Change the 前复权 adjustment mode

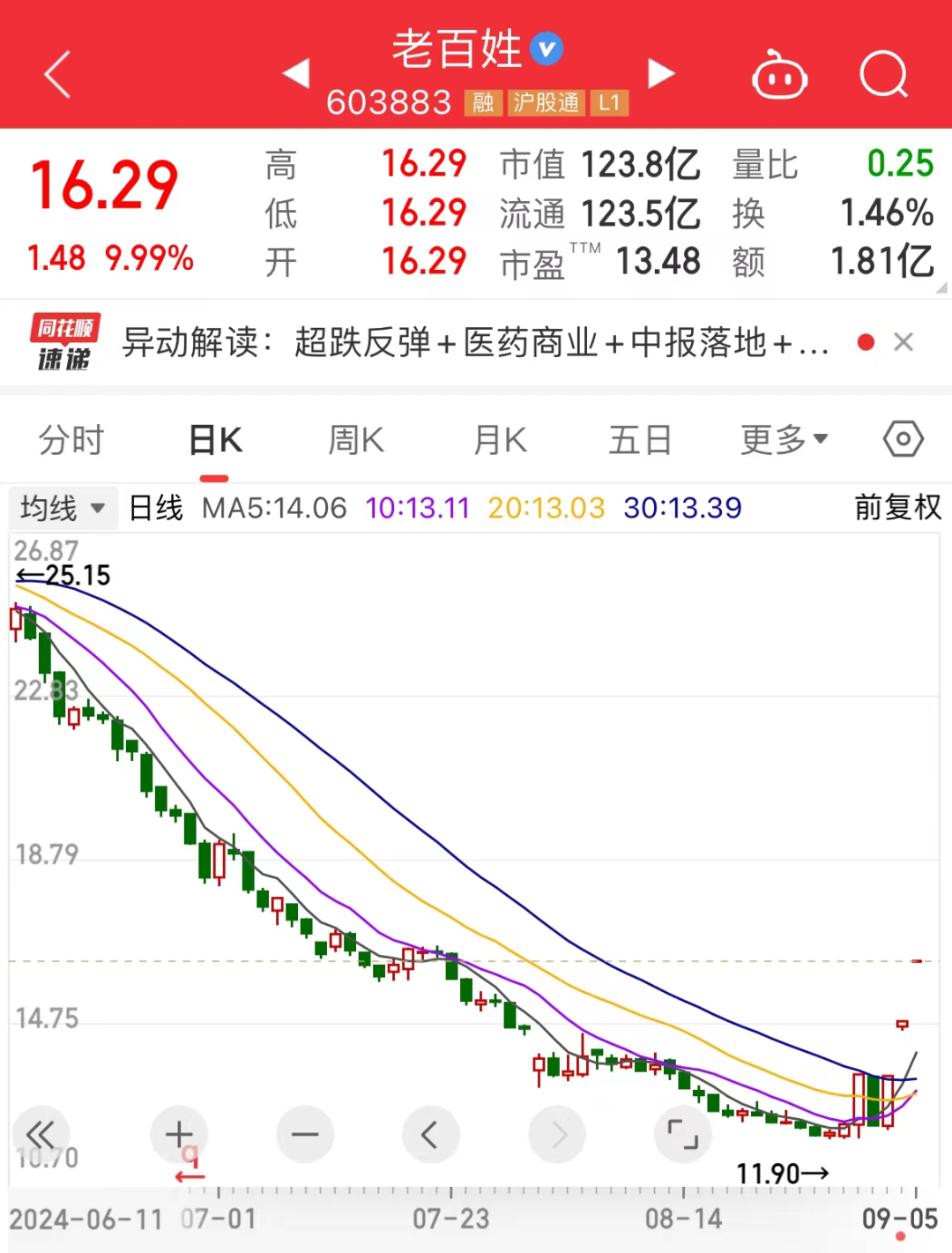tap(897, 508)
